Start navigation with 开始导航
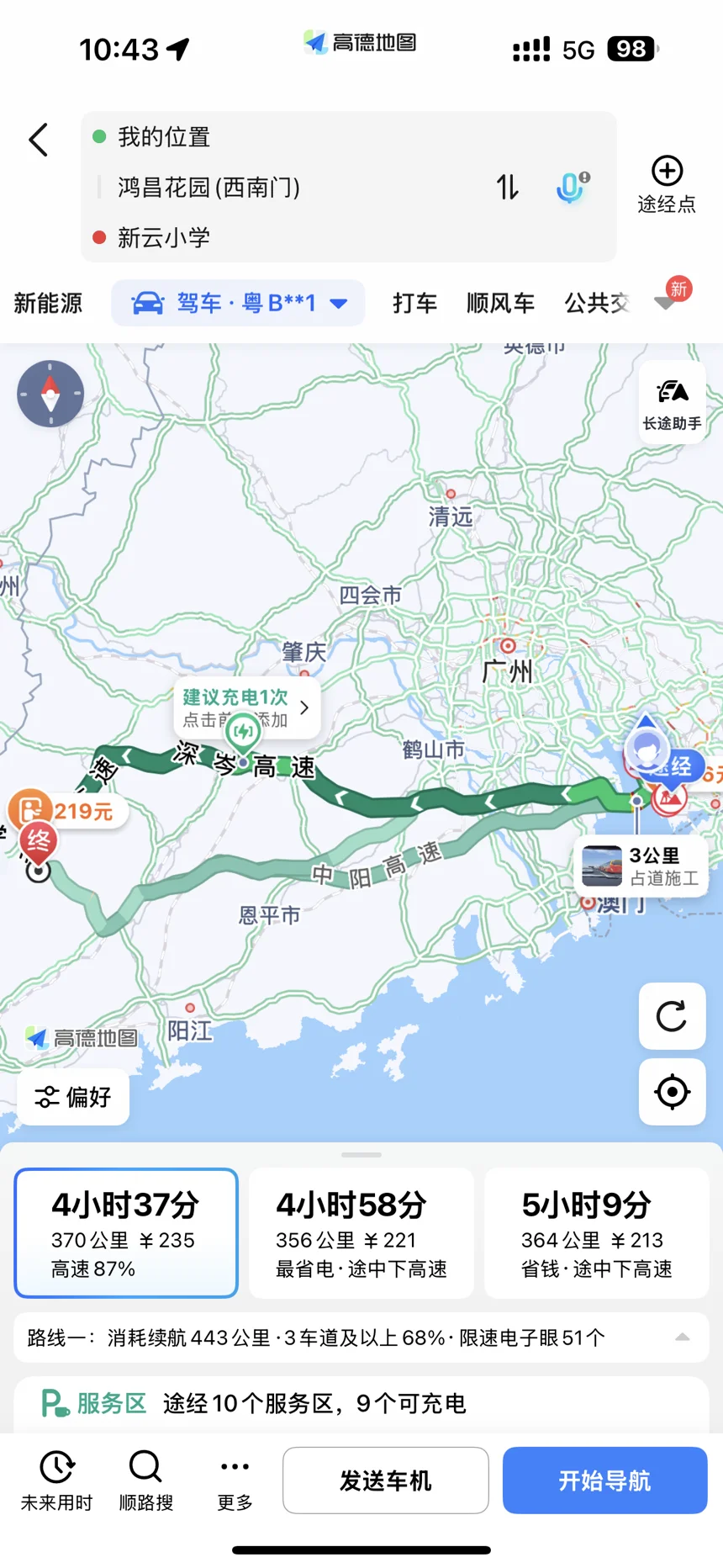Image resolution: width=723 pixels, height=1568 pixels. tap(604, 1481)
